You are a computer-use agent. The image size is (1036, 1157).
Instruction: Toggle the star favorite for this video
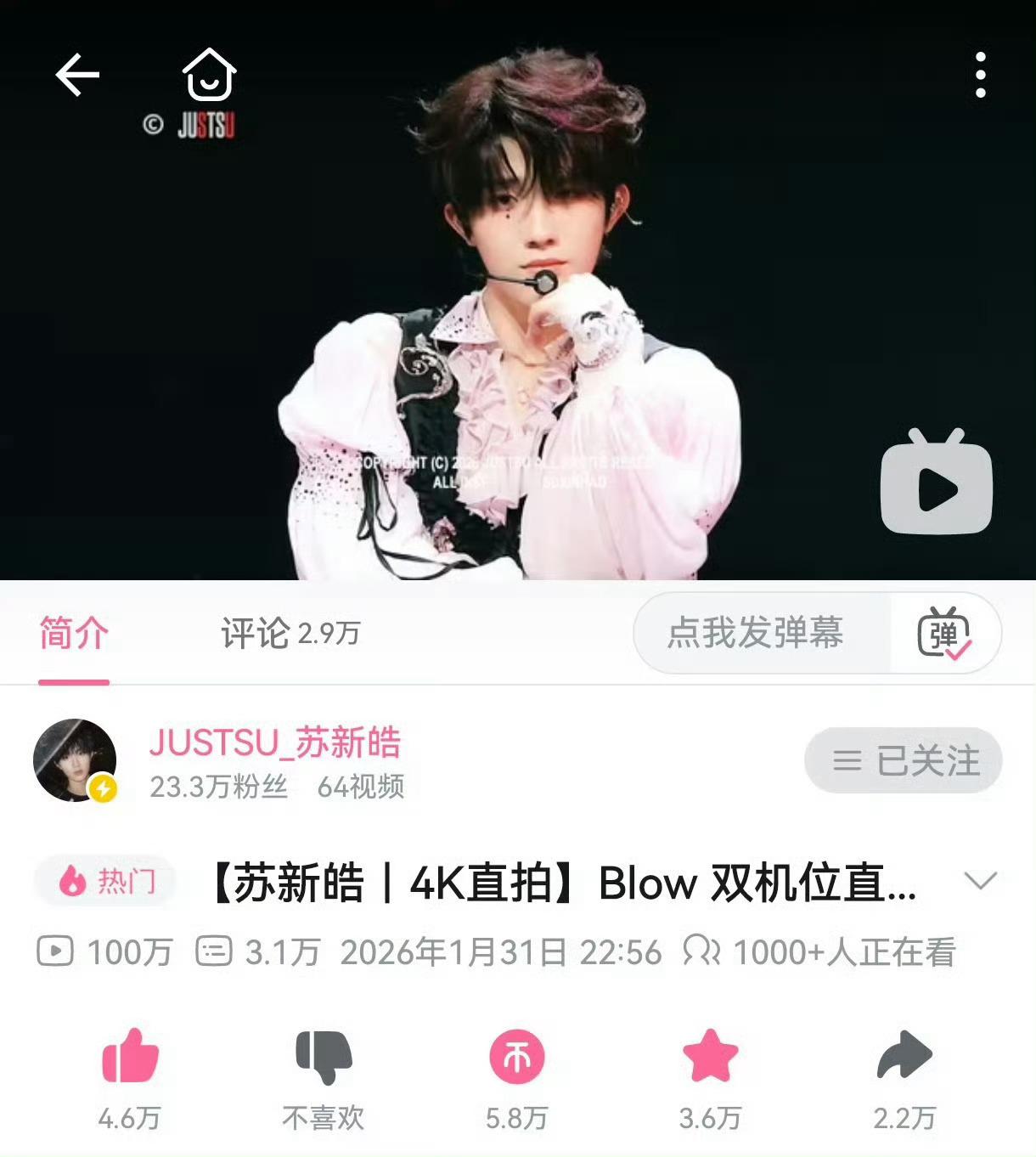tap(711, 1055)
